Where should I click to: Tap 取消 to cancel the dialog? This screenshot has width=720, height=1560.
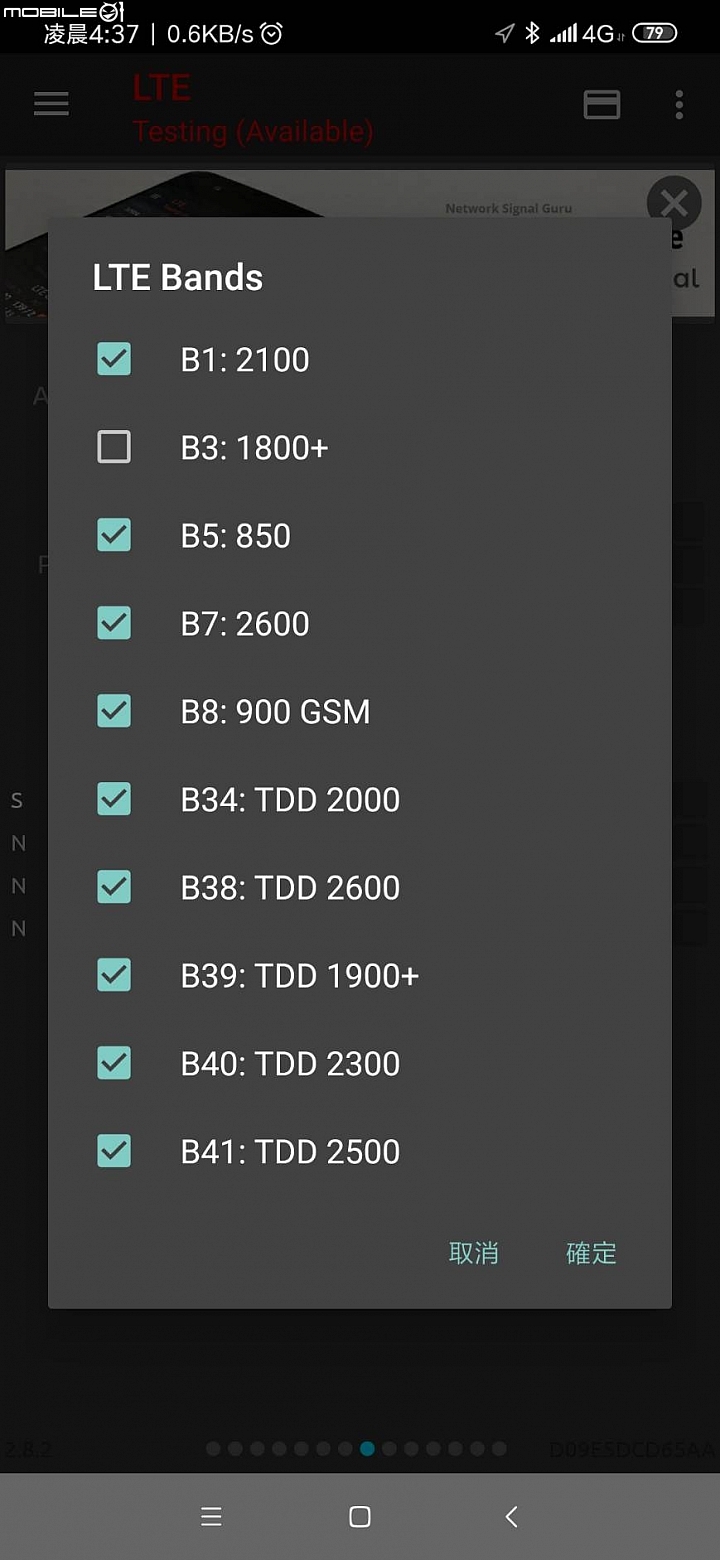(474, 1253)
